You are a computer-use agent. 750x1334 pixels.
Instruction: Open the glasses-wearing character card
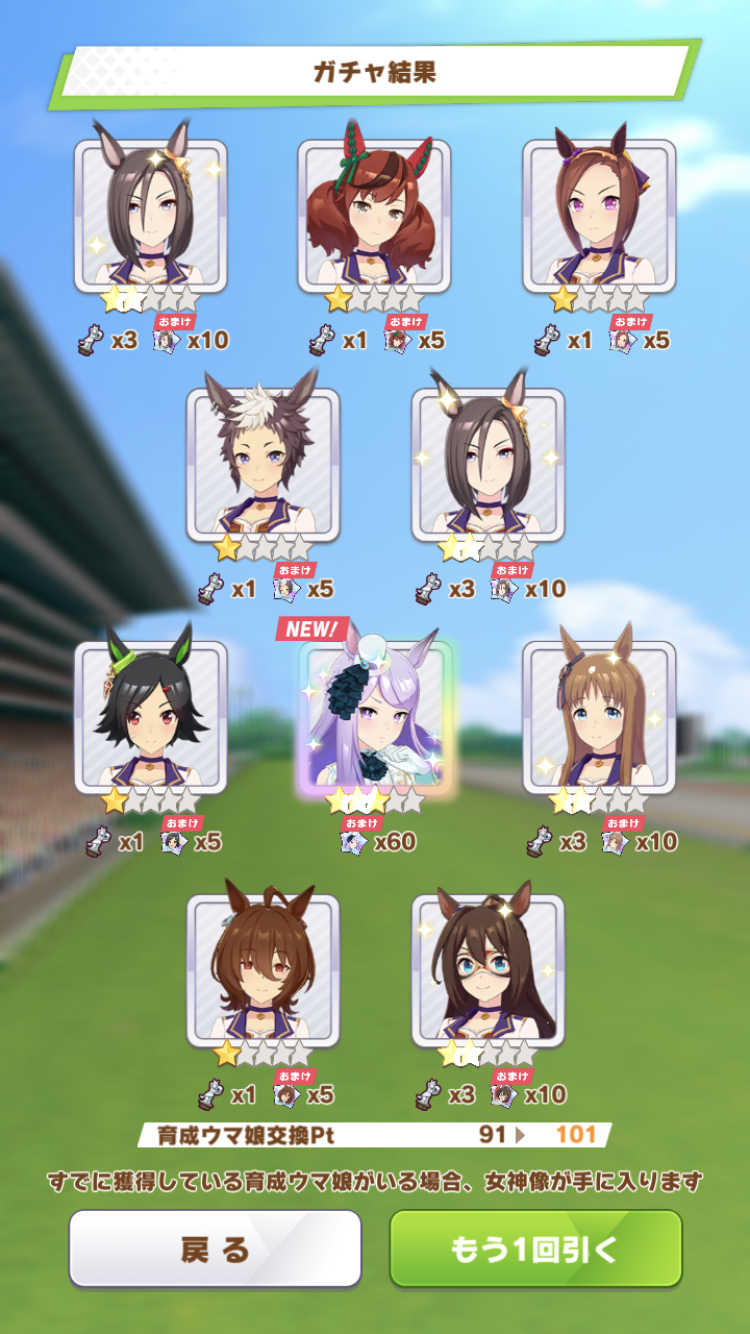pos(488,968)
